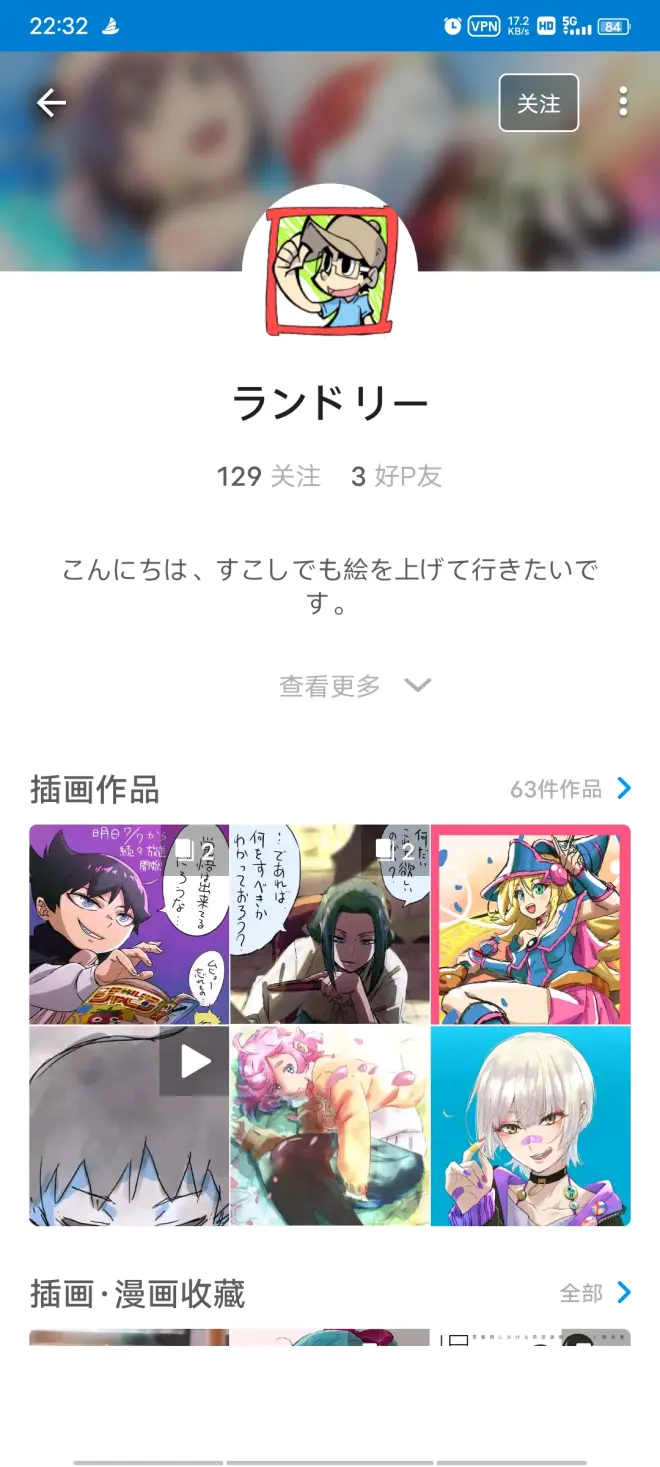The height and width of the screenshot is (1467, 660).
Task: Open the green-haired character artwork
Action: (329, 924)
